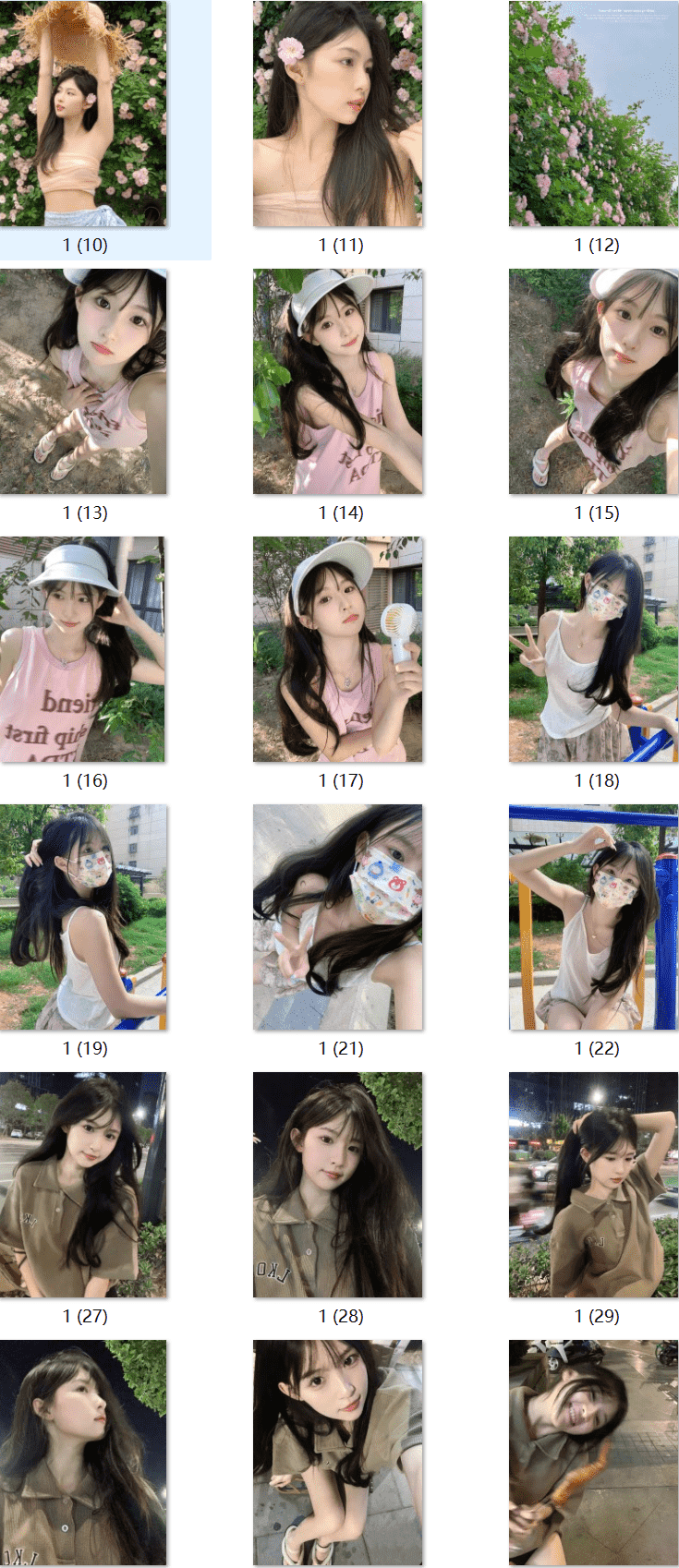Open the thumbnail 1 (29)
The width and height of the screenshot is (679, 1568).
[593, 1185]
